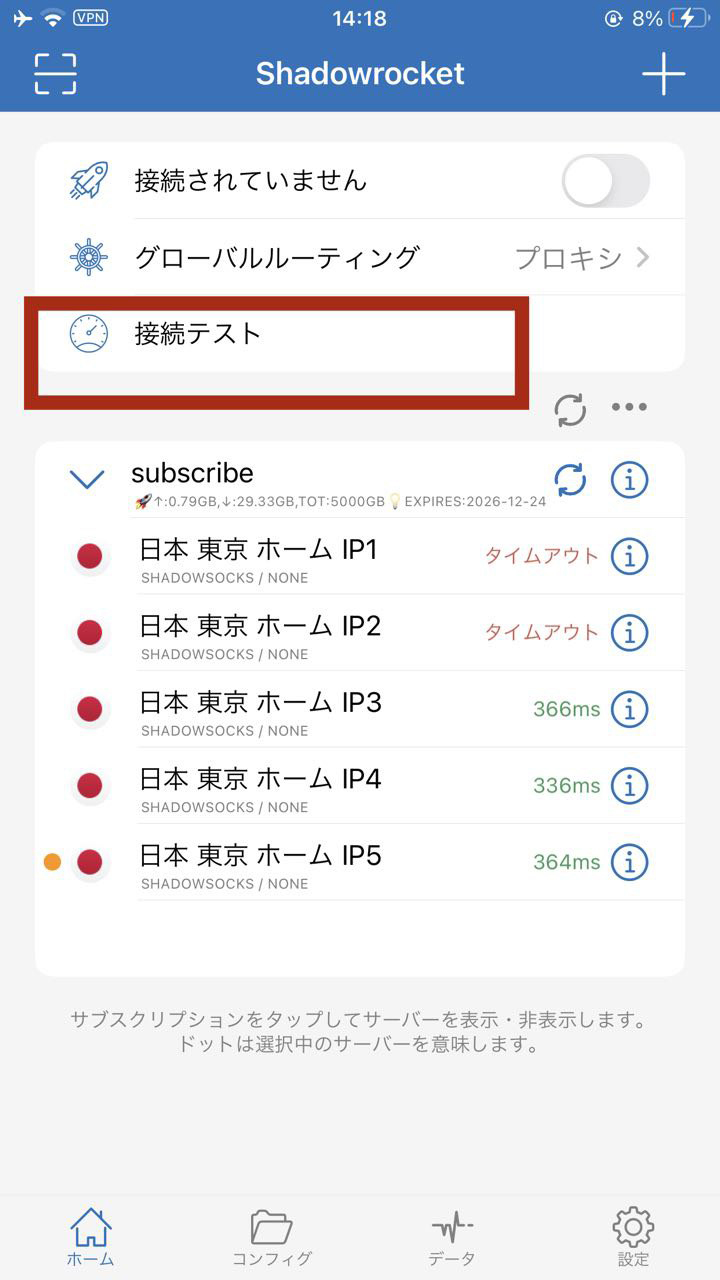Run the 接続テスト
The height and width of the screenshot is (1280, 720).
point(198,333)
